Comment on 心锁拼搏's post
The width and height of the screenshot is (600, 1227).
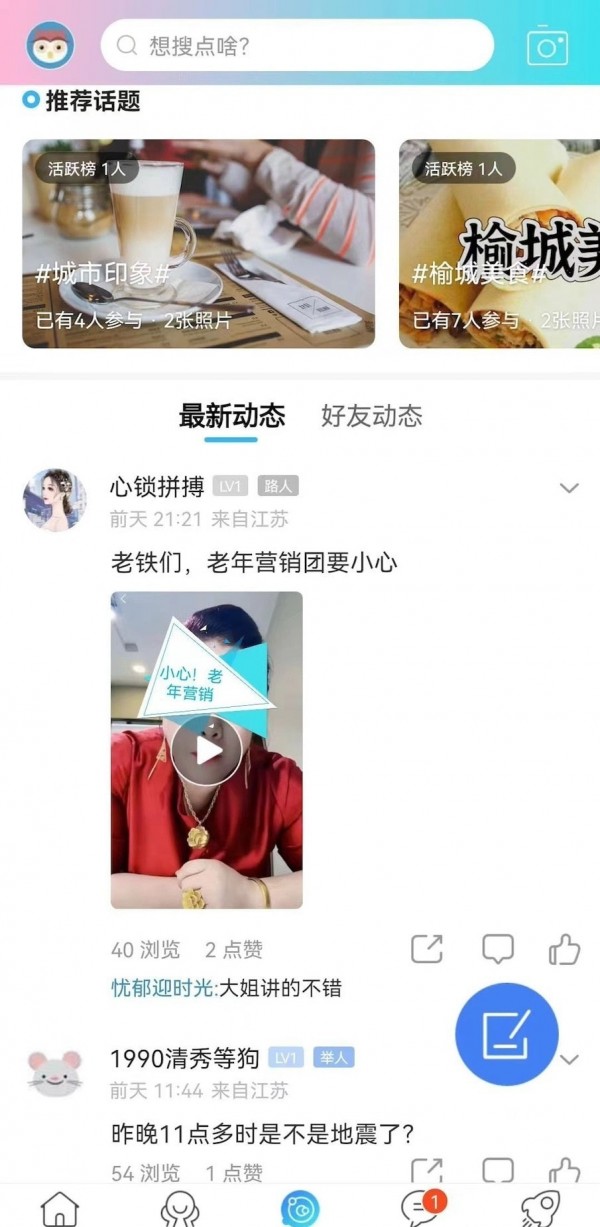click(498, 949)
